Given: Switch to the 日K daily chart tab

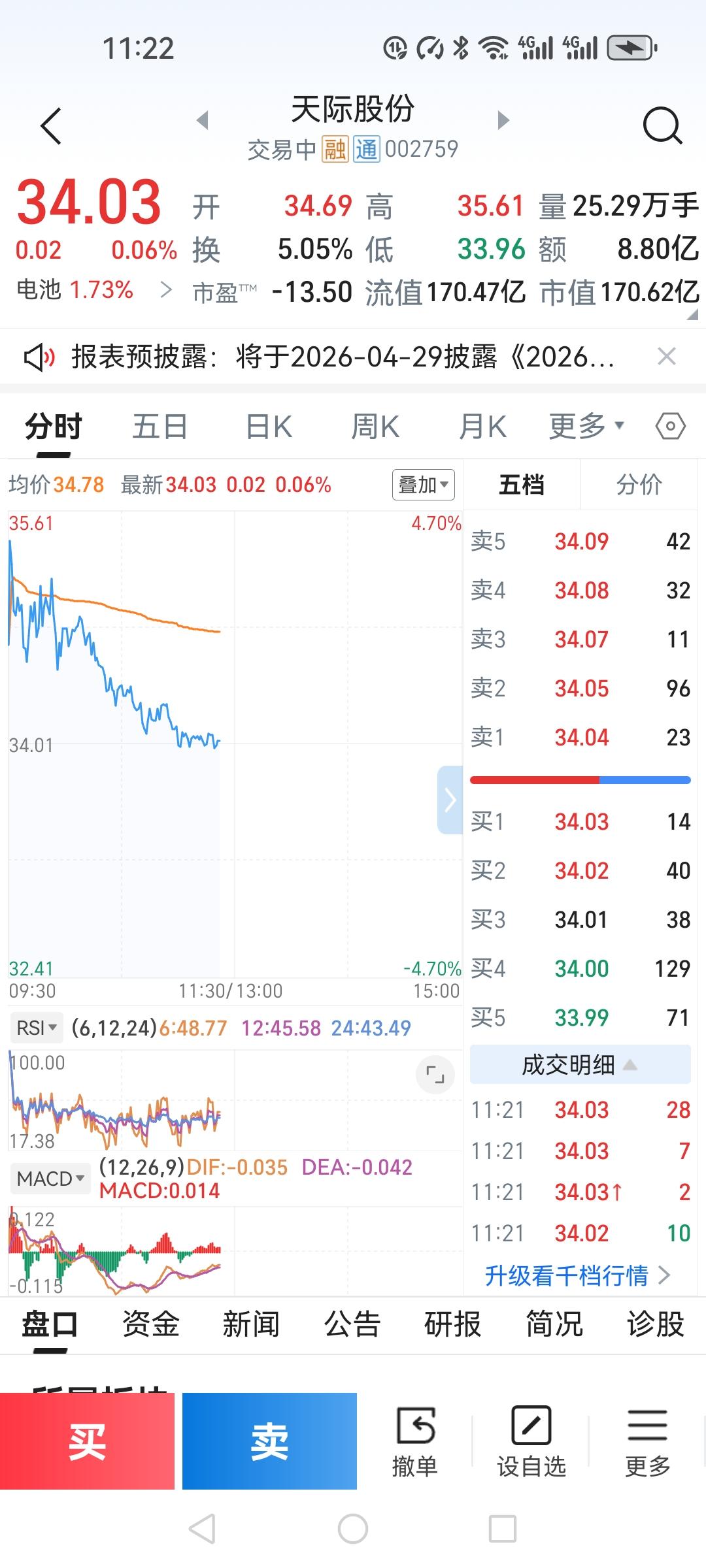Looking at the screenshot, I should [x=267, y=425].
